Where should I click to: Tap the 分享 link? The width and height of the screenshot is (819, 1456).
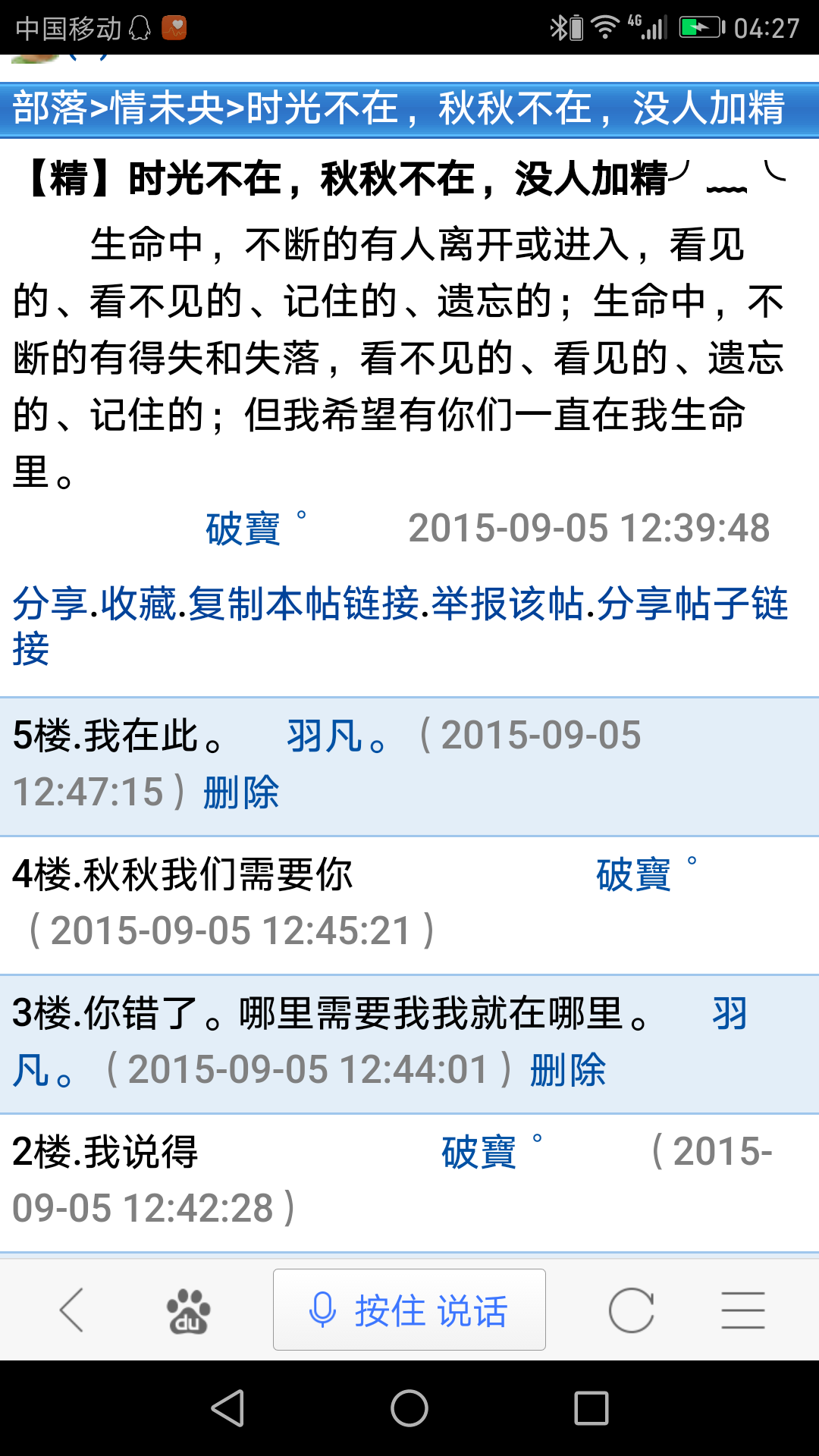[50, 604]
